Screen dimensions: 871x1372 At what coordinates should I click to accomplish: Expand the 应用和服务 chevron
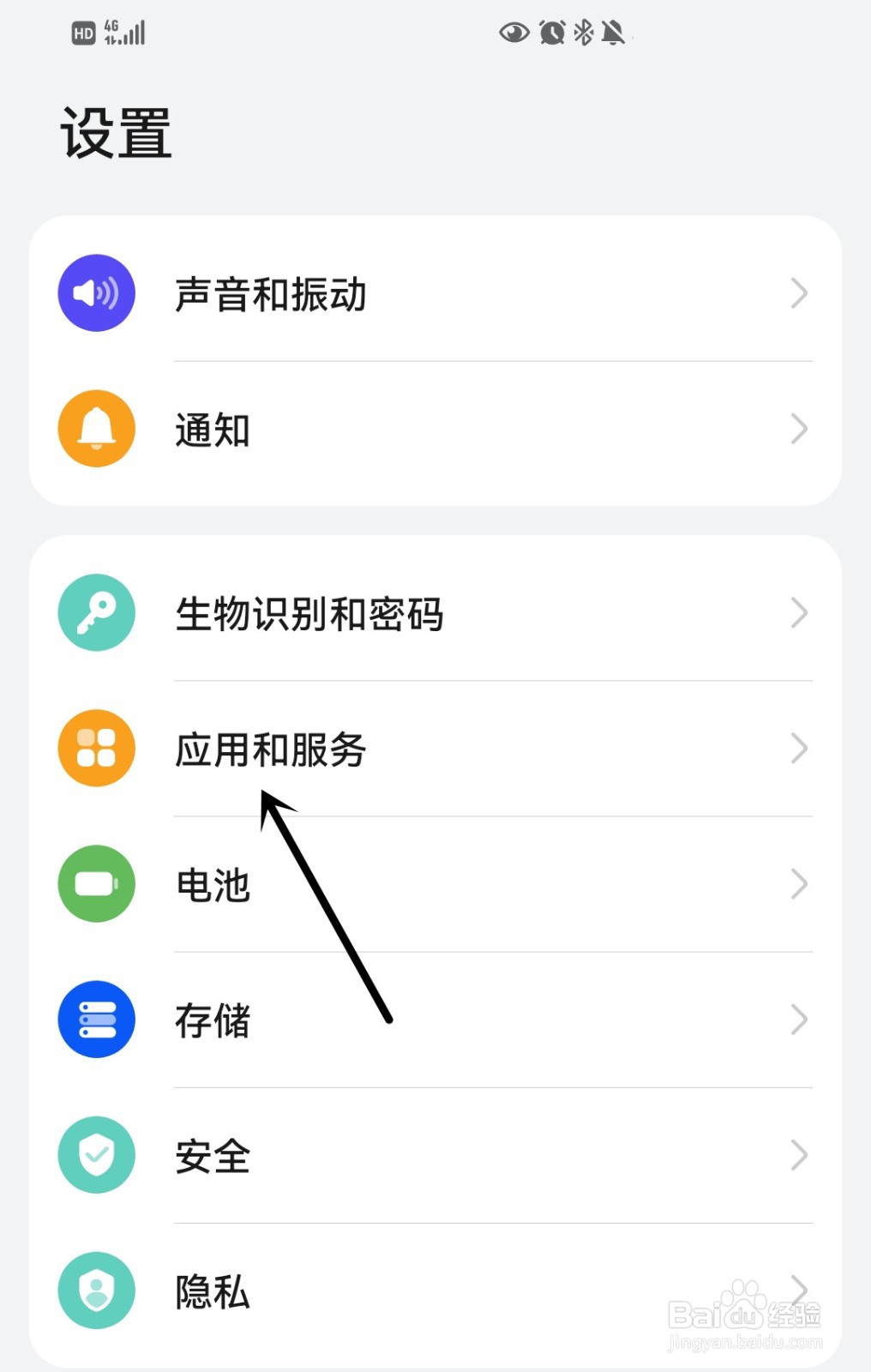coord(798,748)
